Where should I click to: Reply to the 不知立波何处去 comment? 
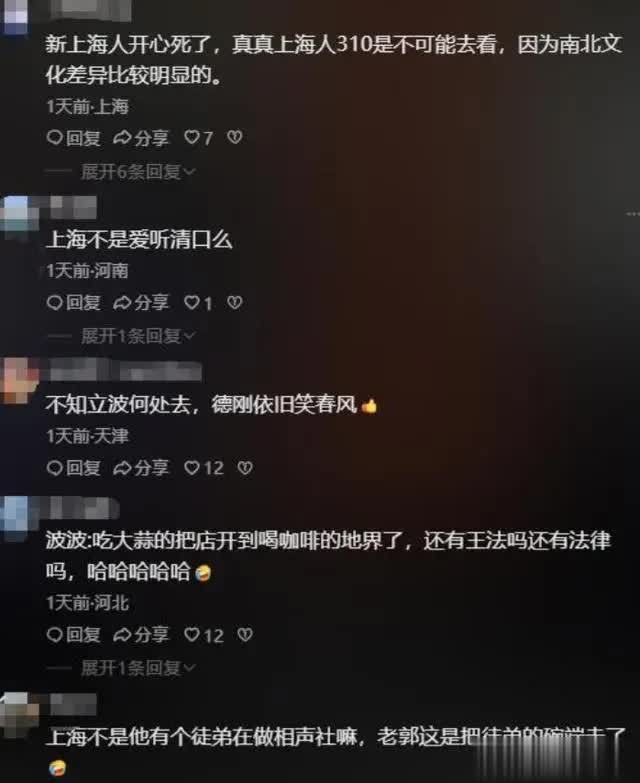click(x=74, y=468)
